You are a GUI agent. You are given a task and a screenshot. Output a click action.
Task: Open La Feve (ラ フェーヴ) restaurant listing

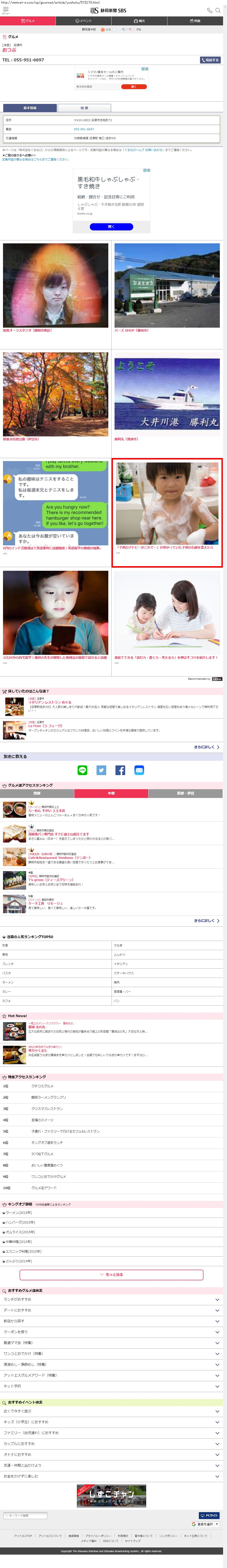[x=46, y=725]
